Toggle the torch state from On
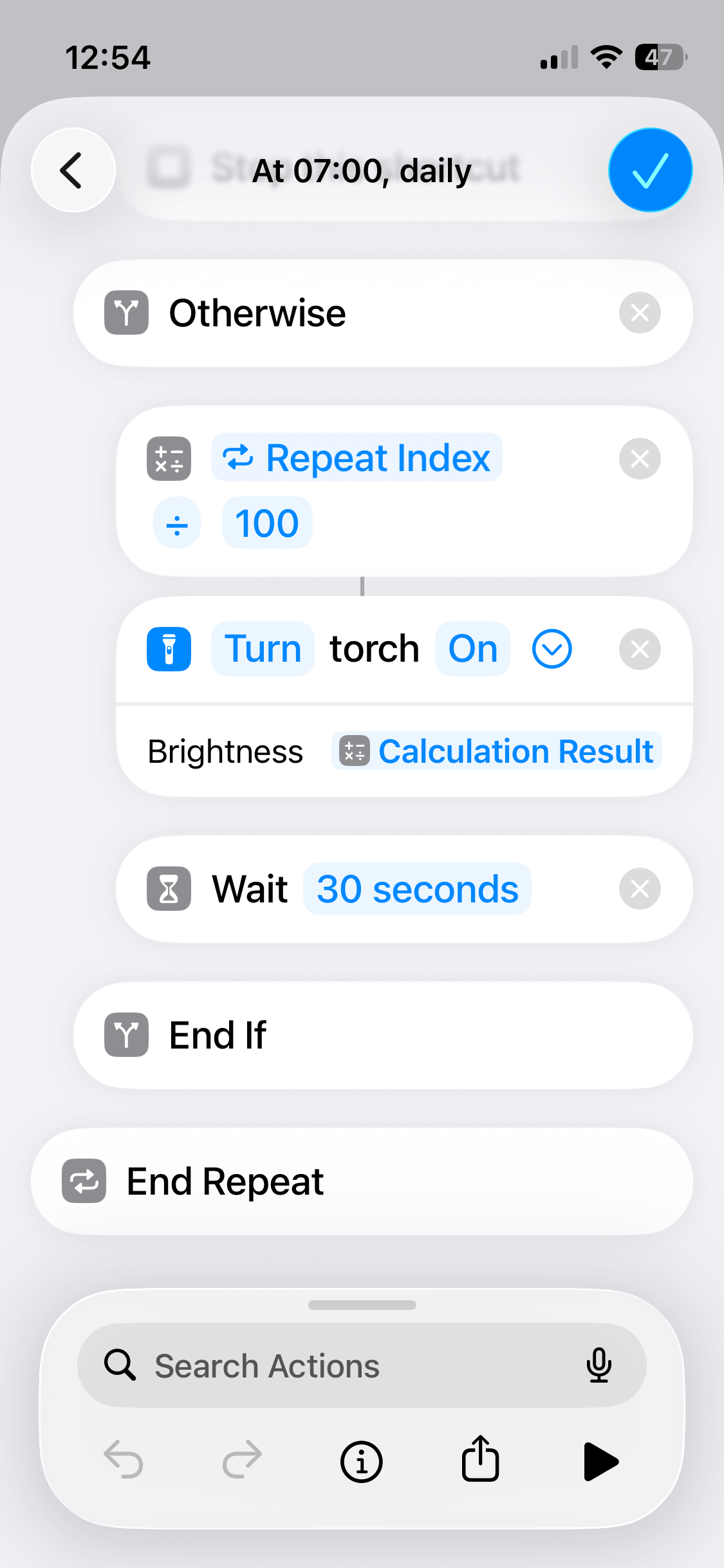724x1568 pixels. point(472,649)
